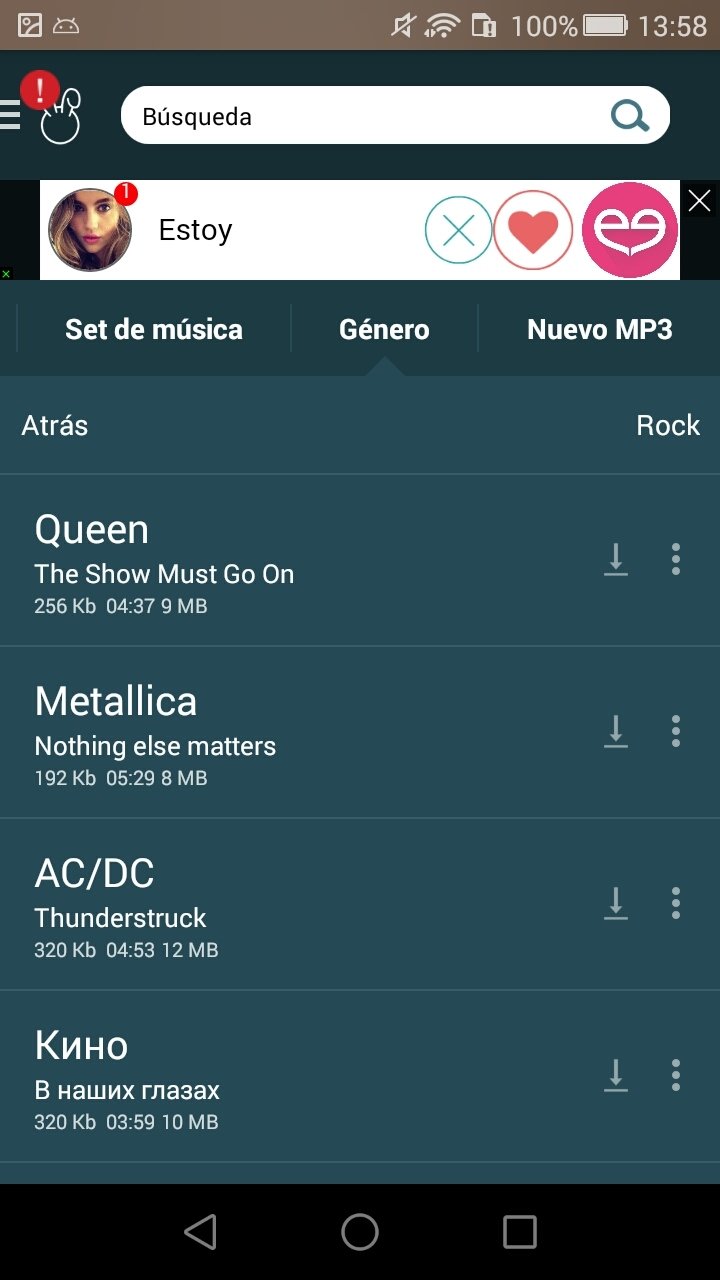This screenshot has height=1280, width=720.
Task: Download the Кино track
Action: pos(616,1075)
